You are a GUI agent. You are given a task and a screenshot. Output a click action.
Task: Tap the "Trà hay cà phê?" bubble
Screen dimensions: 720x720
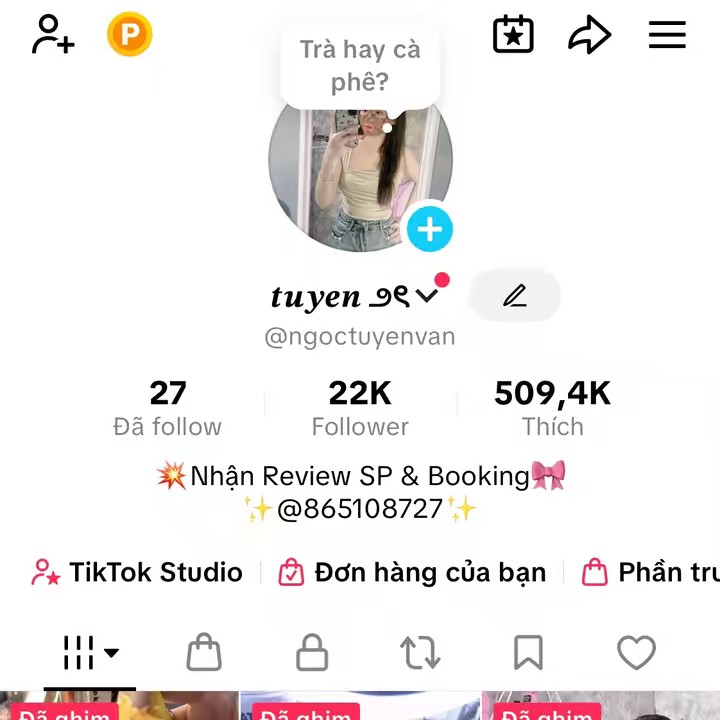(x=360, y=65)
